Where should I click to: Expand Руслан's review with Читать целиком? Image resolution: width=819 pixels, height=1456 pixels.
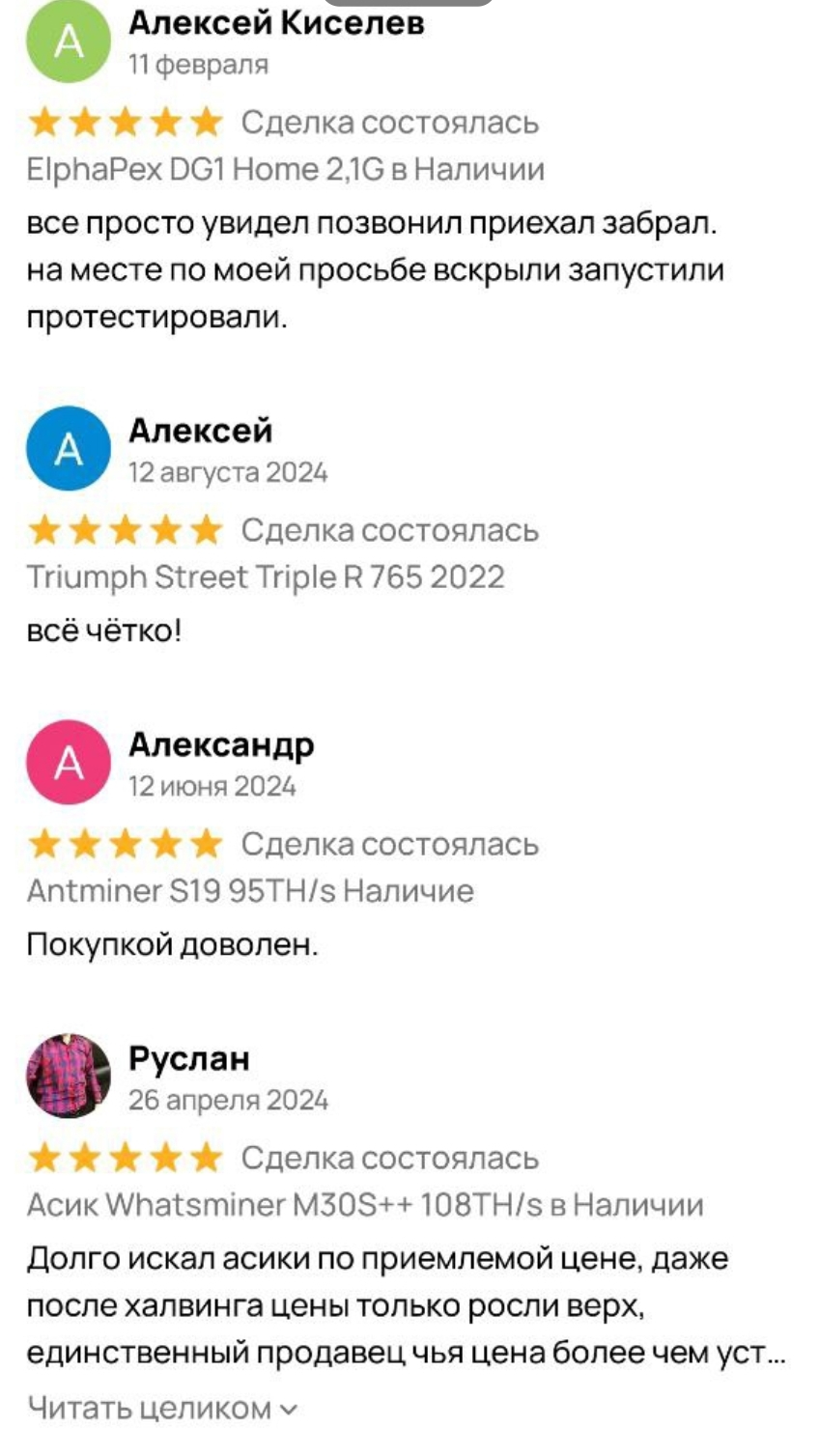click(162, 1409)
